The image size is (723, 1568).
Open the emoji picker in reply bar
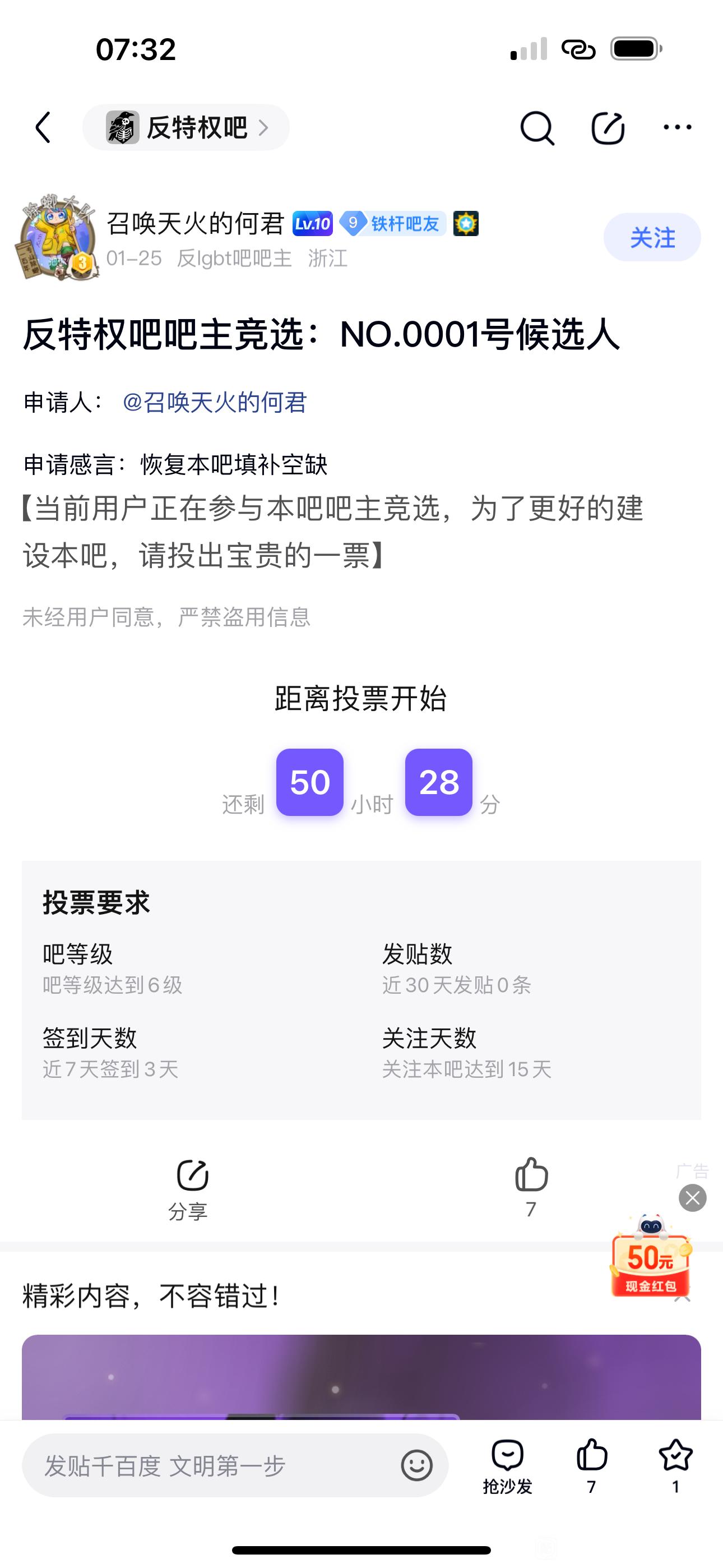click(417, 1465)
